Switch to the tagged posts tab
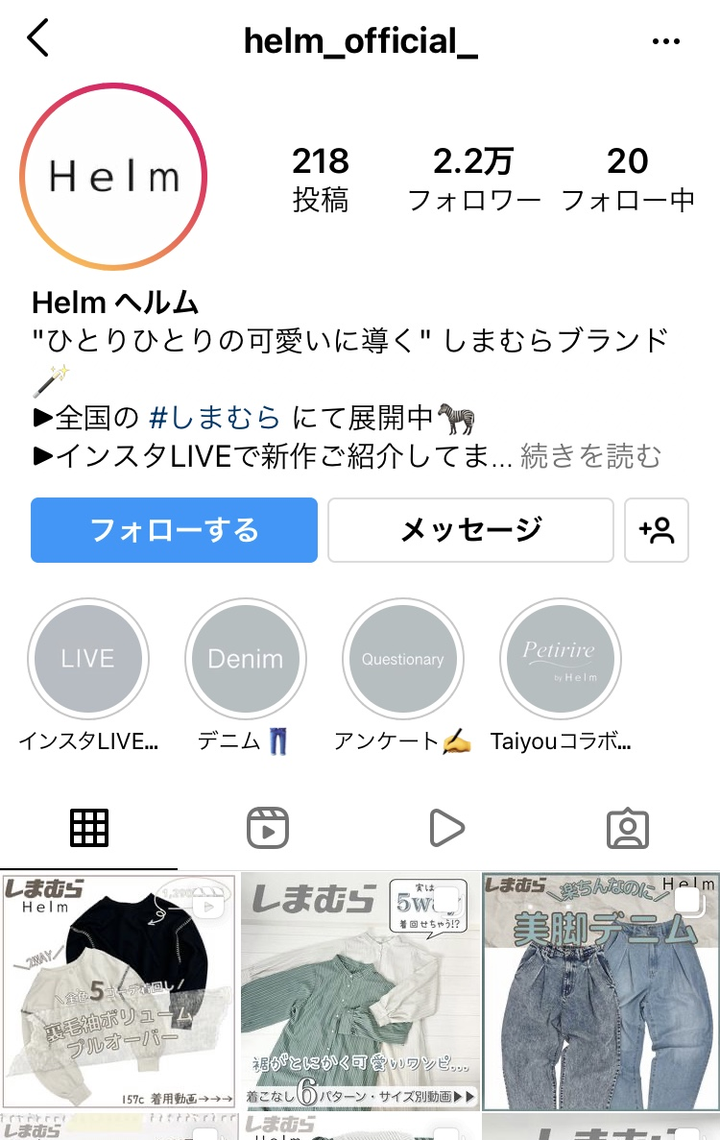The height and width of the screenshot is (1140, 720). tap(628, 828)
